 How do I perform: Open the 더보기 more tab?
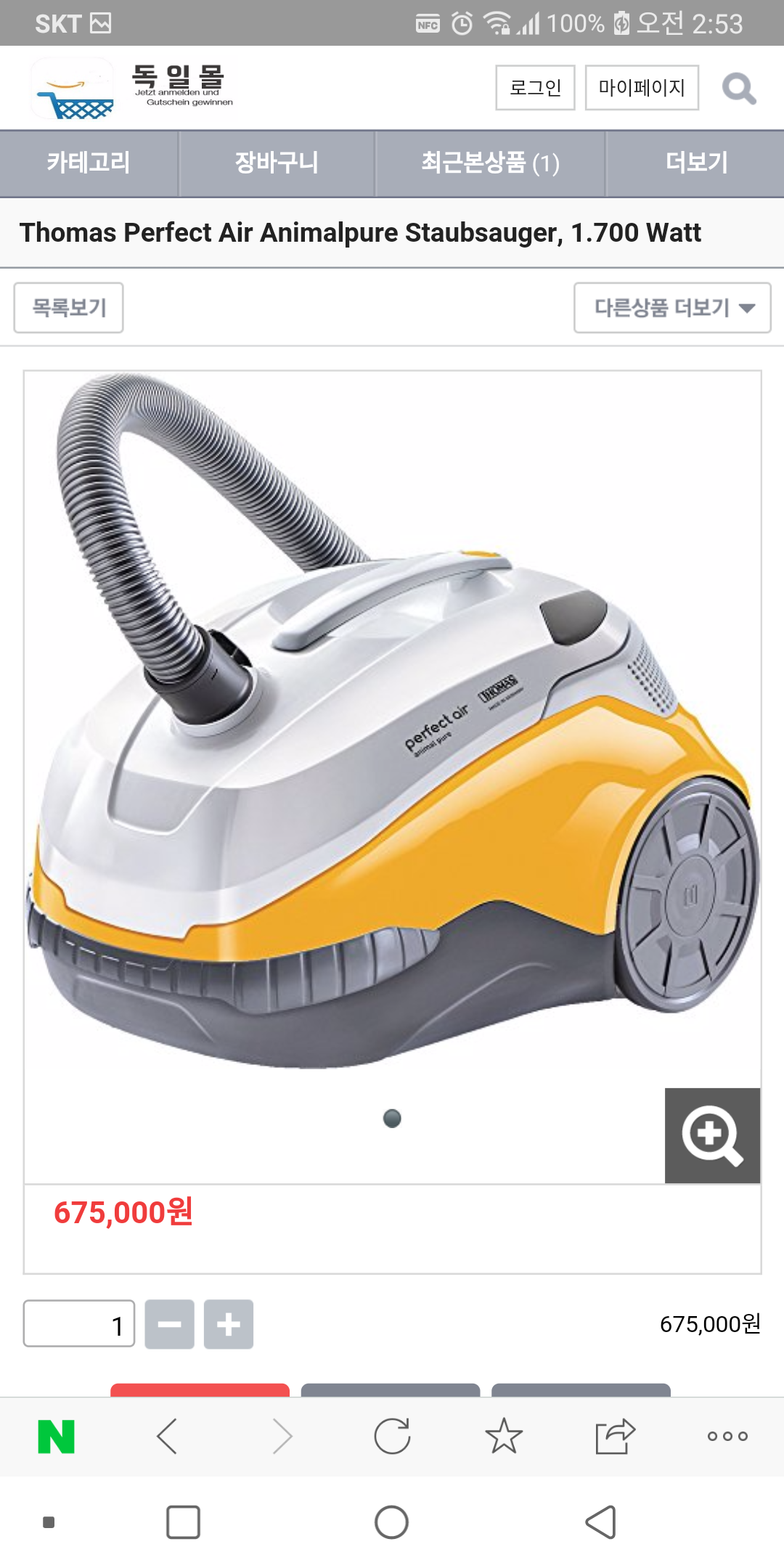[x=695, y=163]
